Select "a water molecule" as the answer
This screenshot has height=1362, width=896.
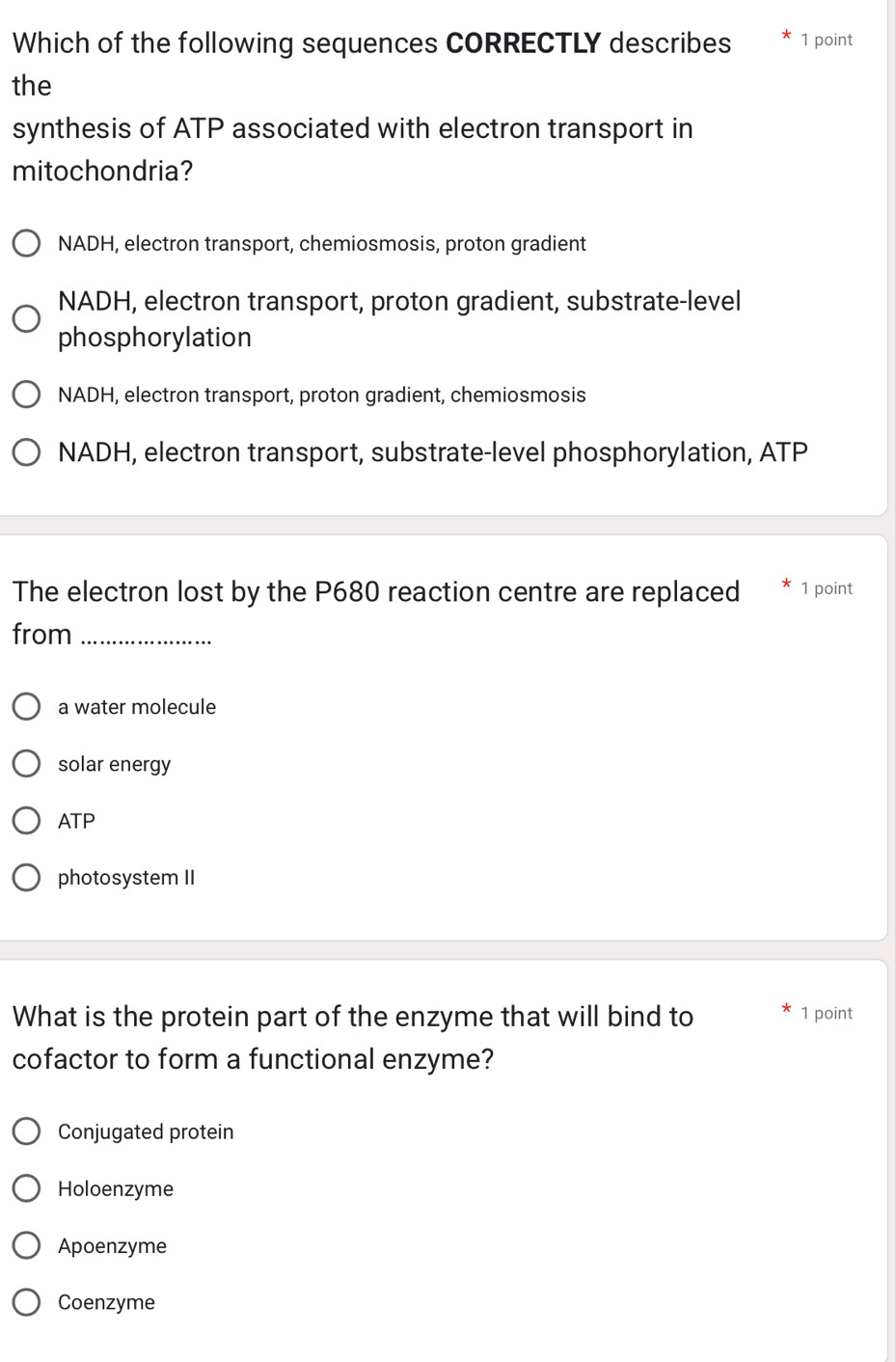click(x=26, y=706)
